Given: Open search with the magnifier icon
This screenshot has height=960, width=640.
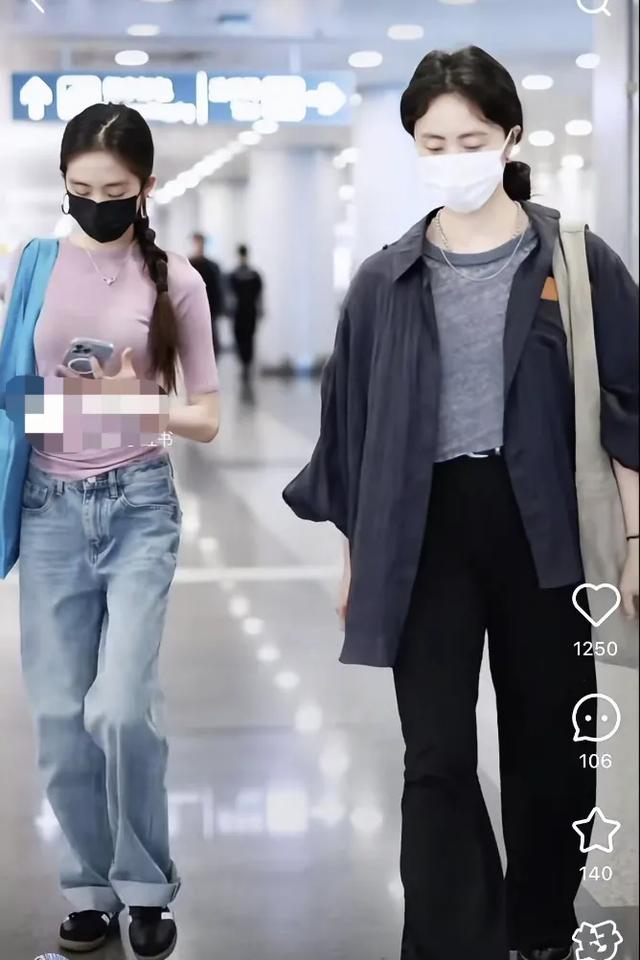Looking at the screenshot, I should [x=593, y=5].
